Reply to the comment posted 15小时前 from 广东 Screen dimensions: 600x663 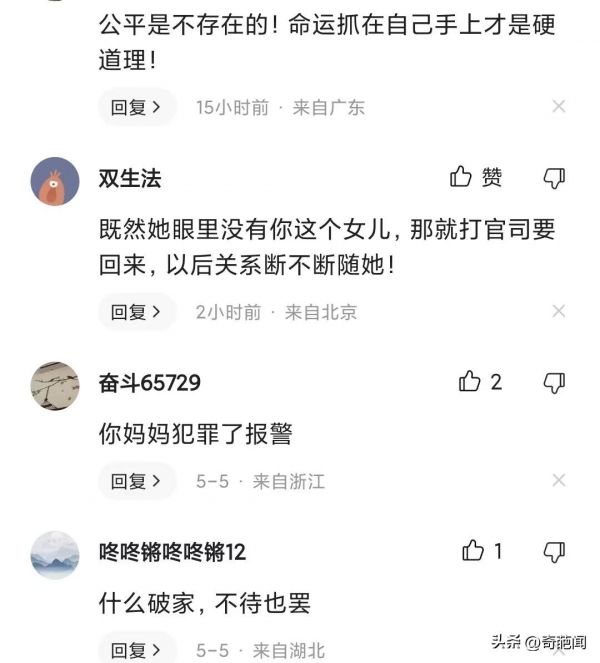[x=136, y=108]
